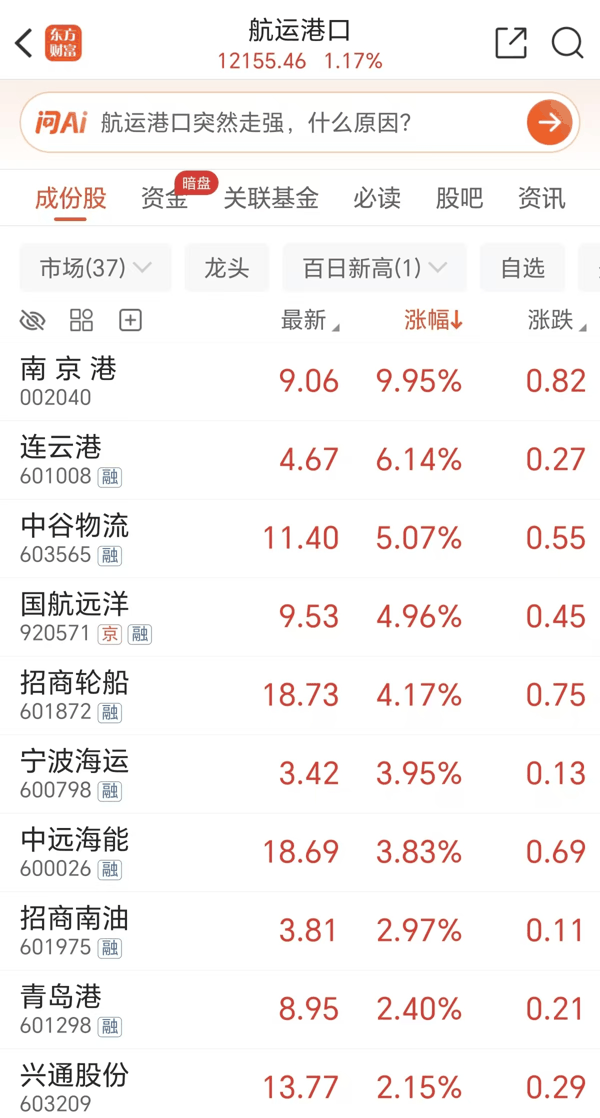Switch to the 资讯 tab
600x1118 pixels.
coord(542,198)
